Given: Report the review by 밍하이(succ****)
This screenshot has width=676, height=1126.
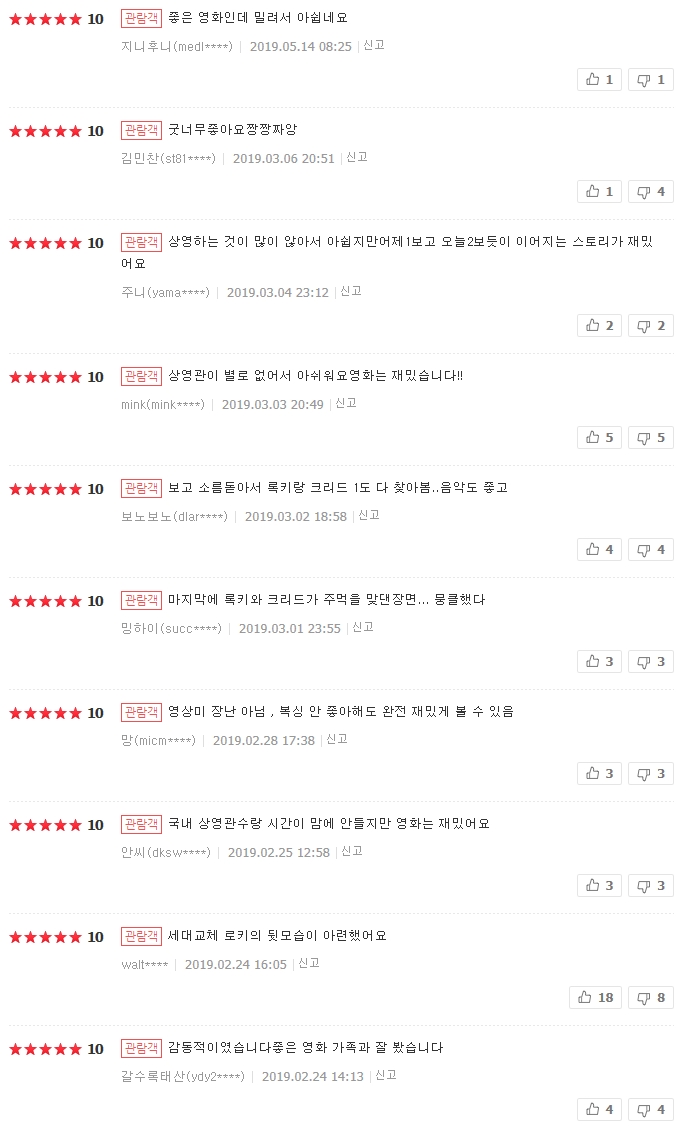Looking at the screenshot, I should pyautogui.click(x=363, y=627).
